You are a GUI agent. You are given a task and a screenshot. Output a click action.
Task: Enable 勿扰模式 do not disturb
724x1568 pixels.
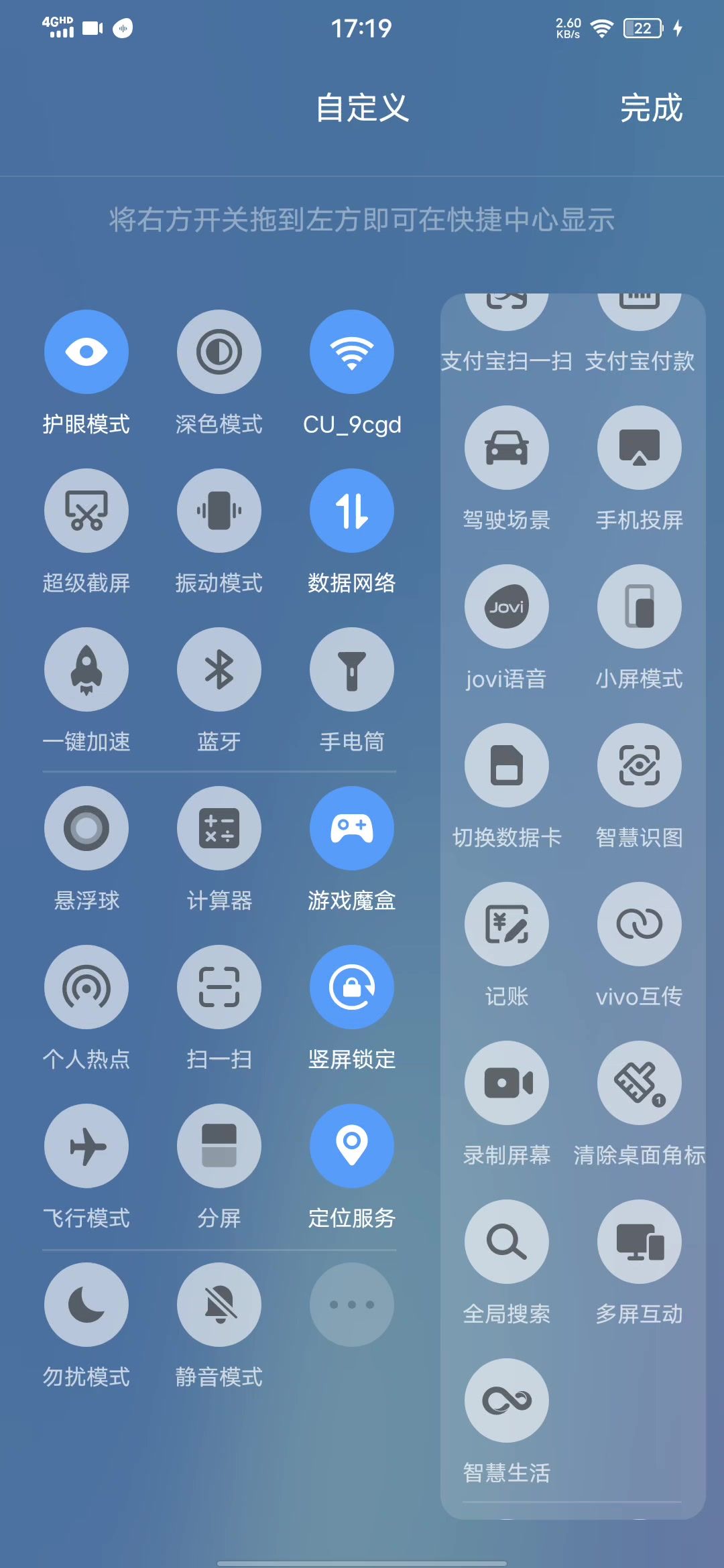pyautogui.click(x=86, y=1305)
